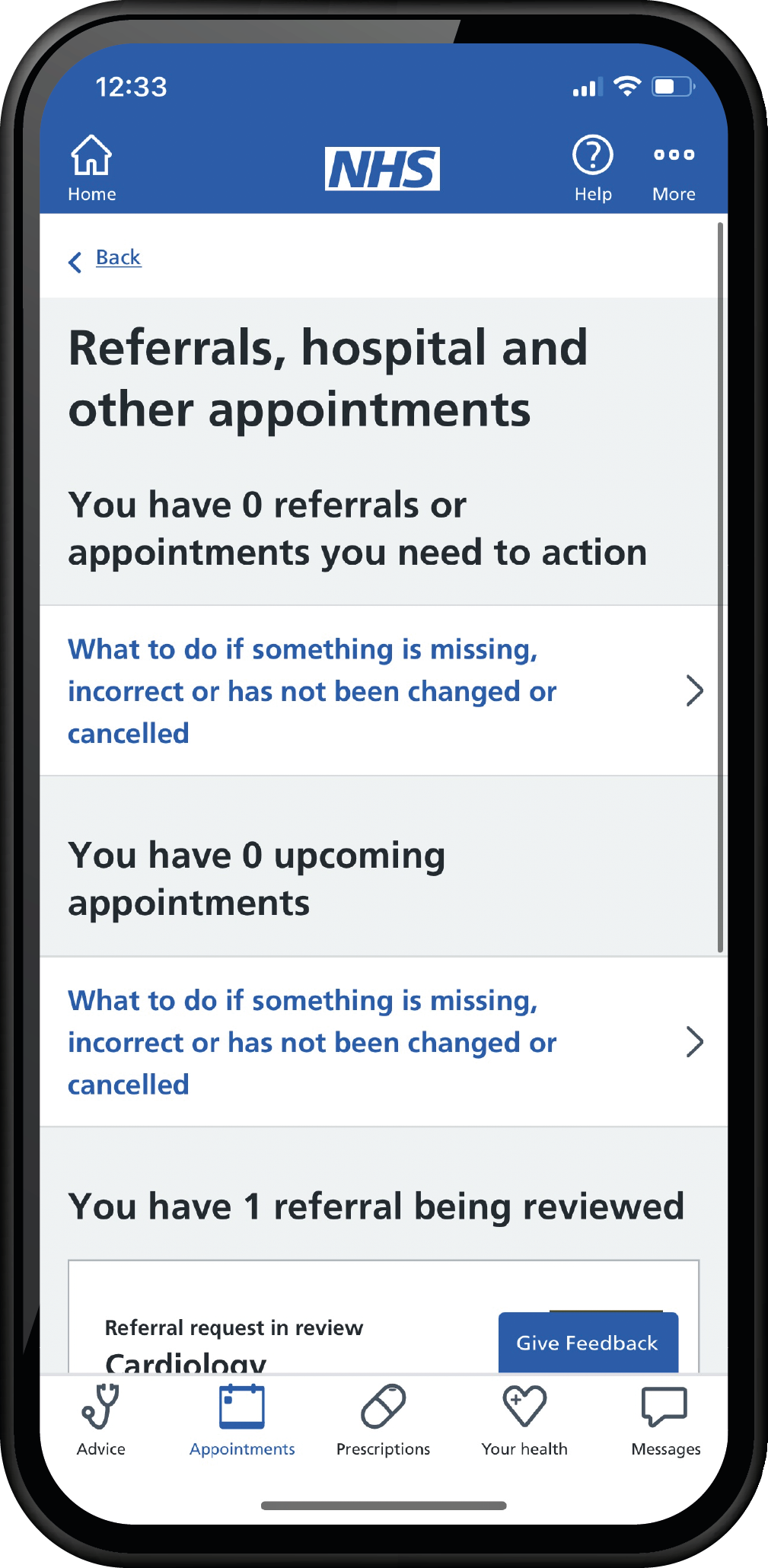The height and width of the screenshot is (1568, 768).
Task: Open the More options icon
Action: (x=673, y=155)
